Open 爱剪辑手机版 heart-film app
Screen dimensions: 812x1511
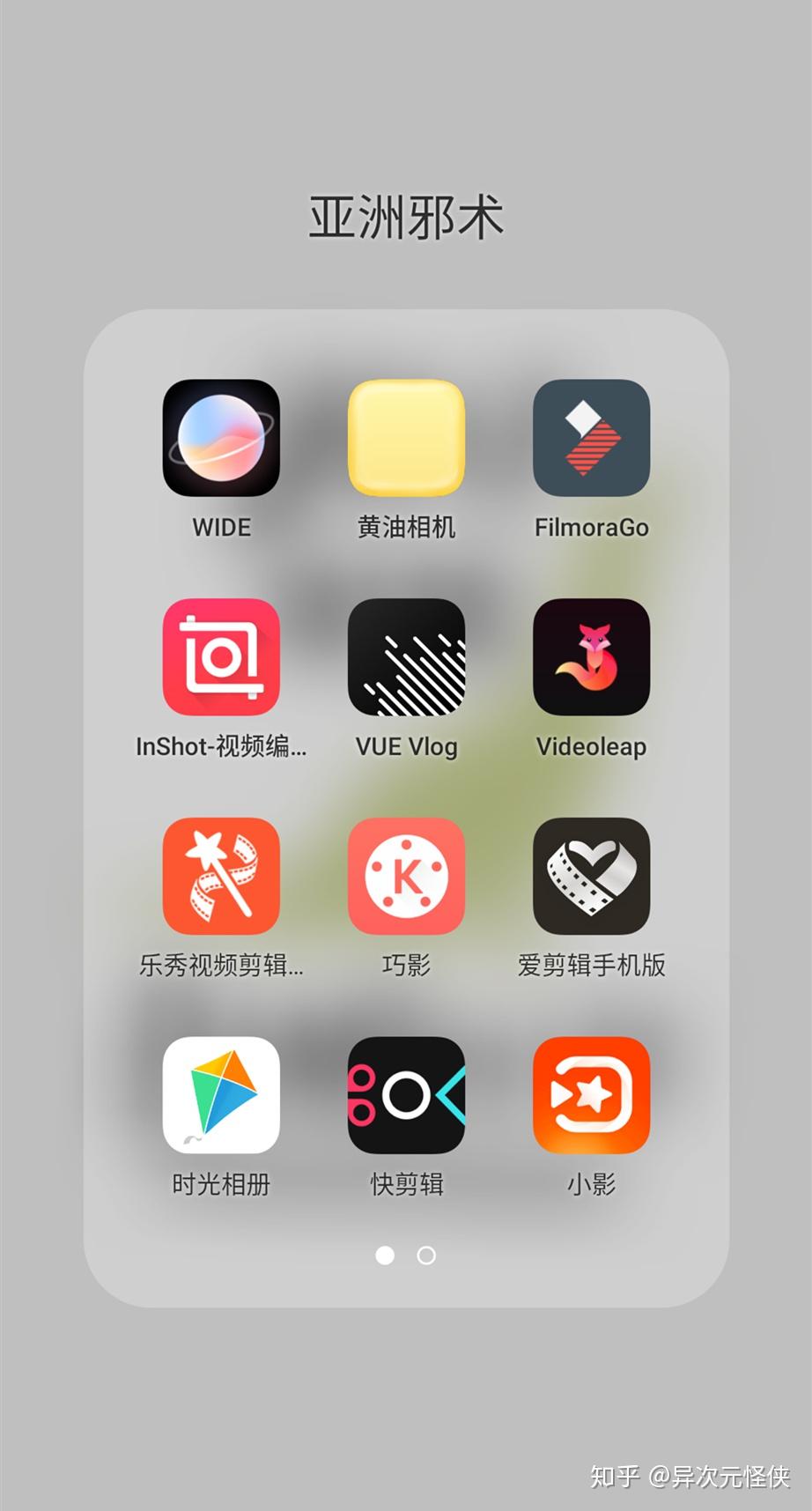tap(591, 875)
